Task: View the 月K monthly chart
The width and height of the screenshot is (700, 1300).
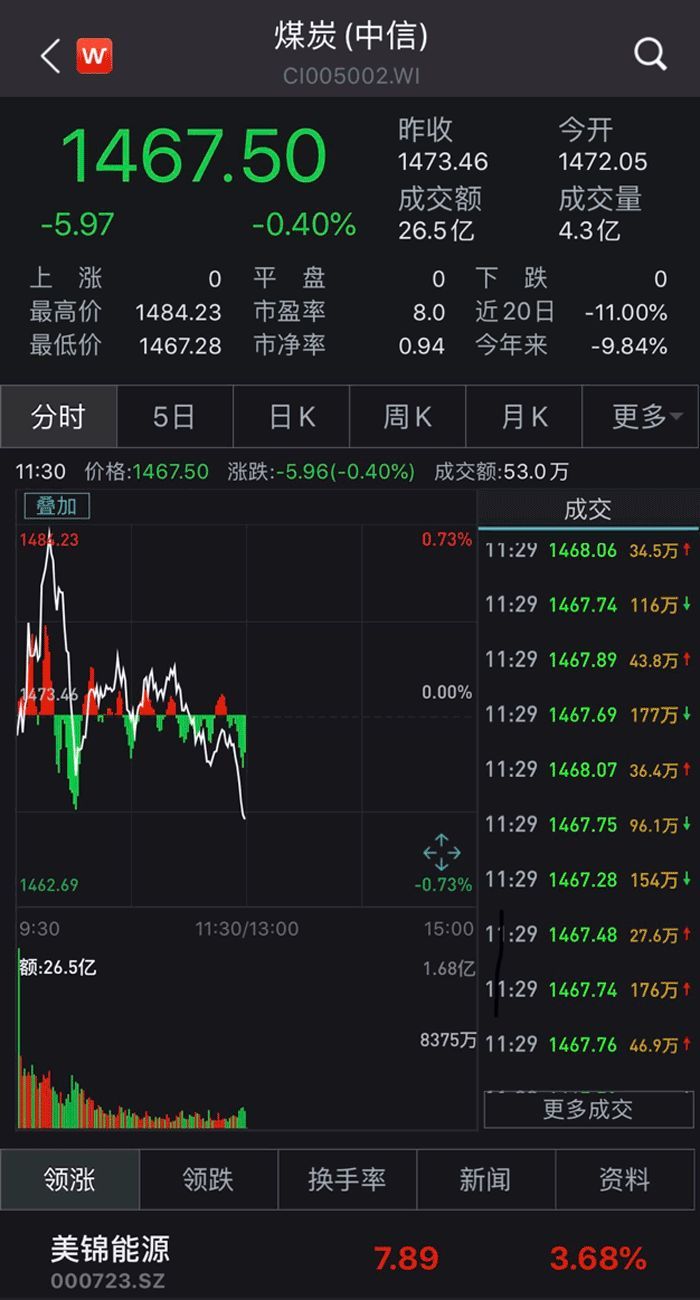Action: coord(524,416)
